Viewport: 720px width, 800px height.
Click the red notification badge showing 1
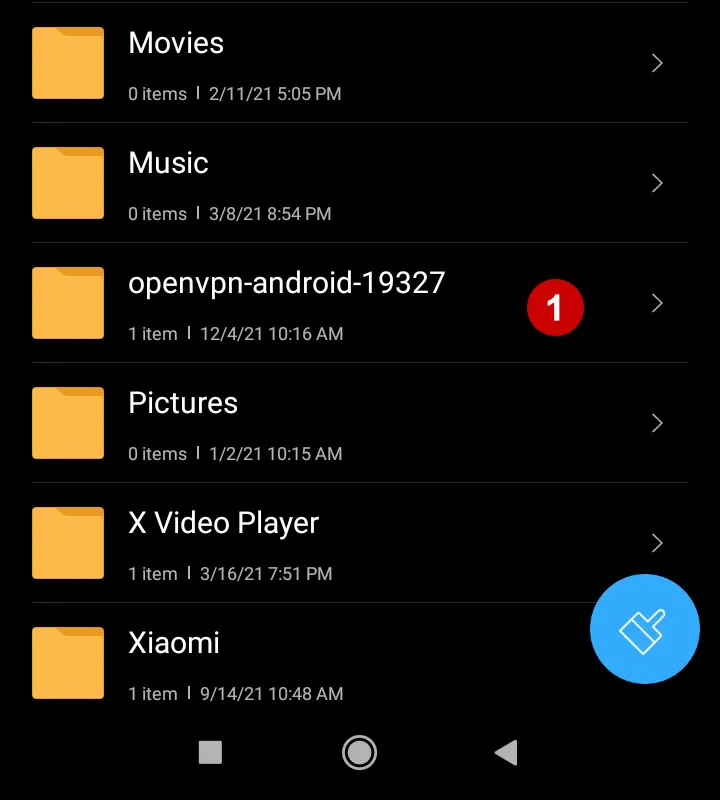[x=555, y=308]
